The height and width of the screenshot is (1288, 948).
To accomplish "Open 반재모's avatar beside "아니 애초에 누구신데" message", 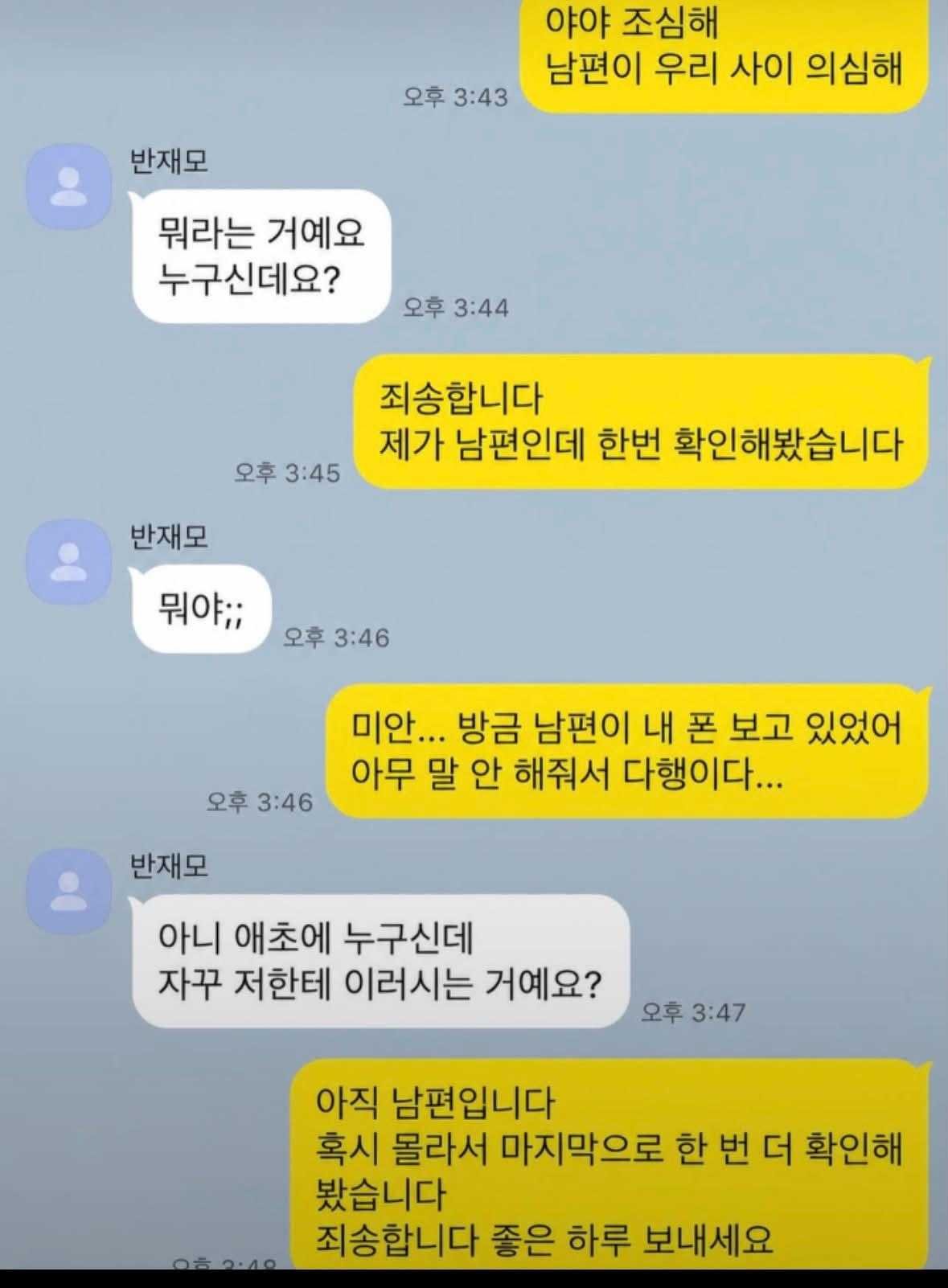I will point(69,892).
